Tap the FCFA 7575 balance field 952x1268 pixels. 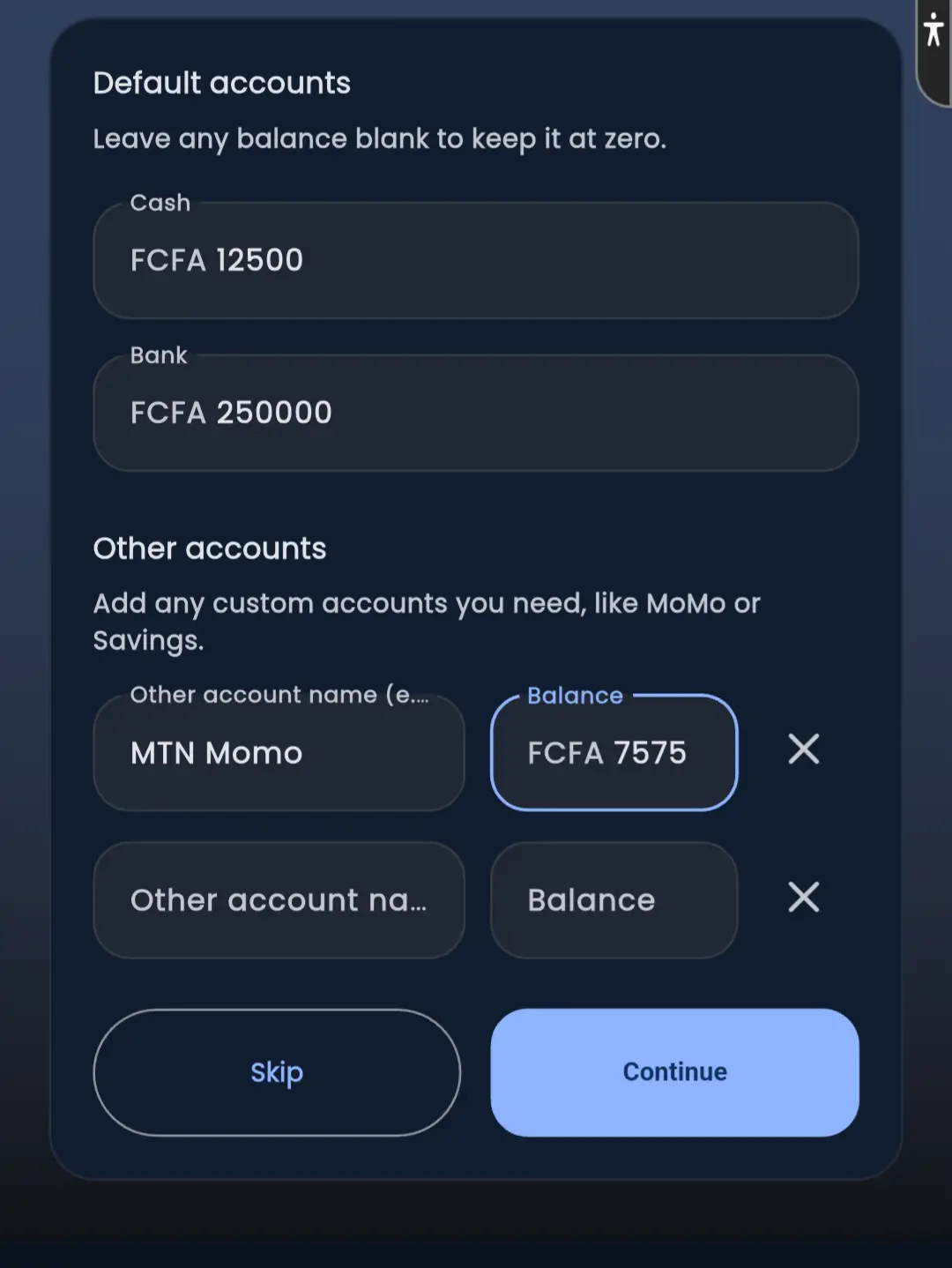[x=614, y=752]
